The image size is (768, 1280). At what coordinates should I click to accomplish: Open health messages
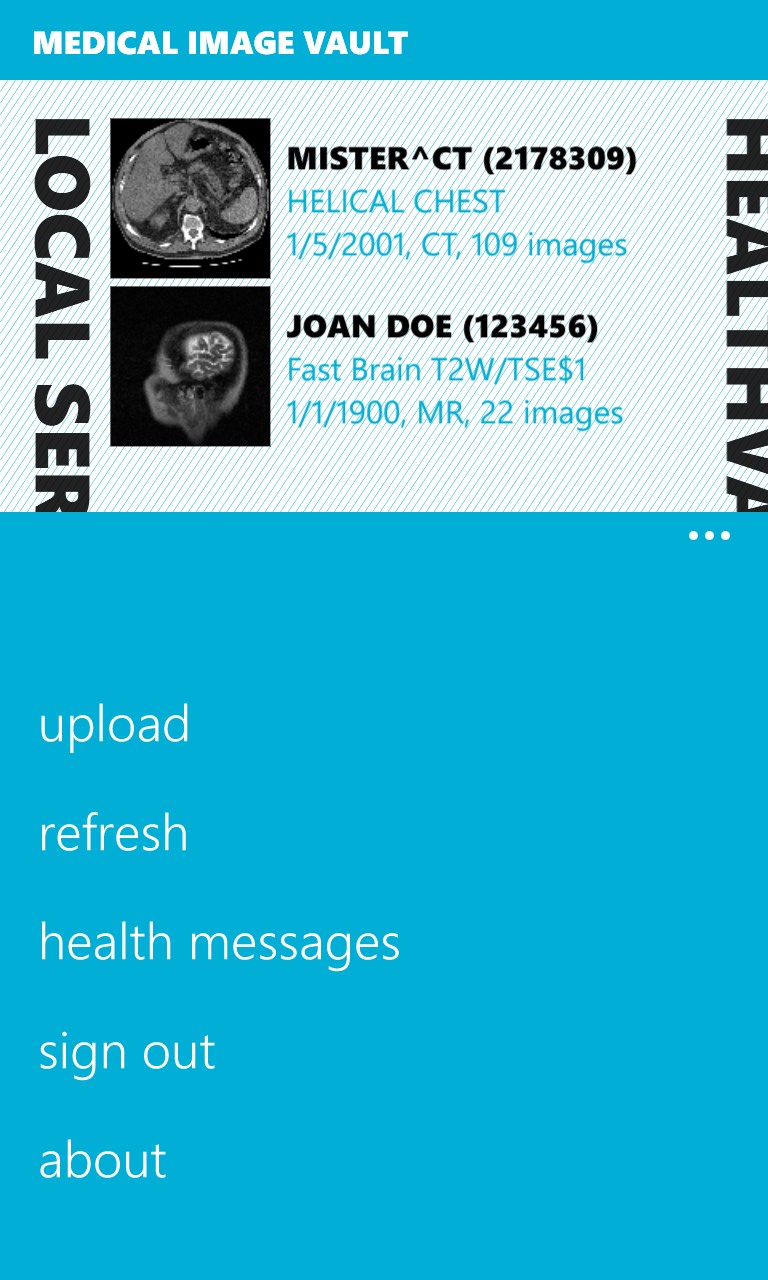point(219,940)
